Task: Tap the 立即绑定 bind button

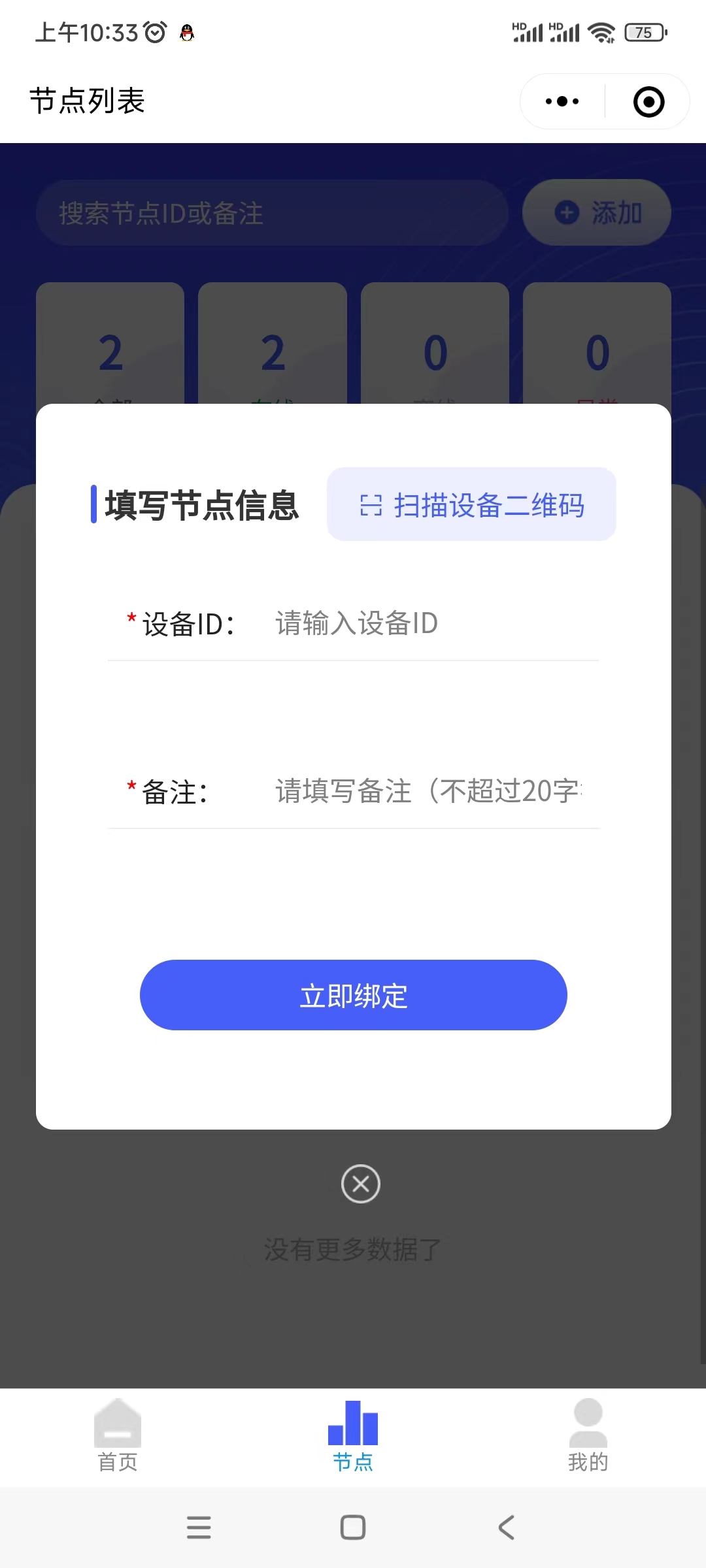Action: pos(353,995)
